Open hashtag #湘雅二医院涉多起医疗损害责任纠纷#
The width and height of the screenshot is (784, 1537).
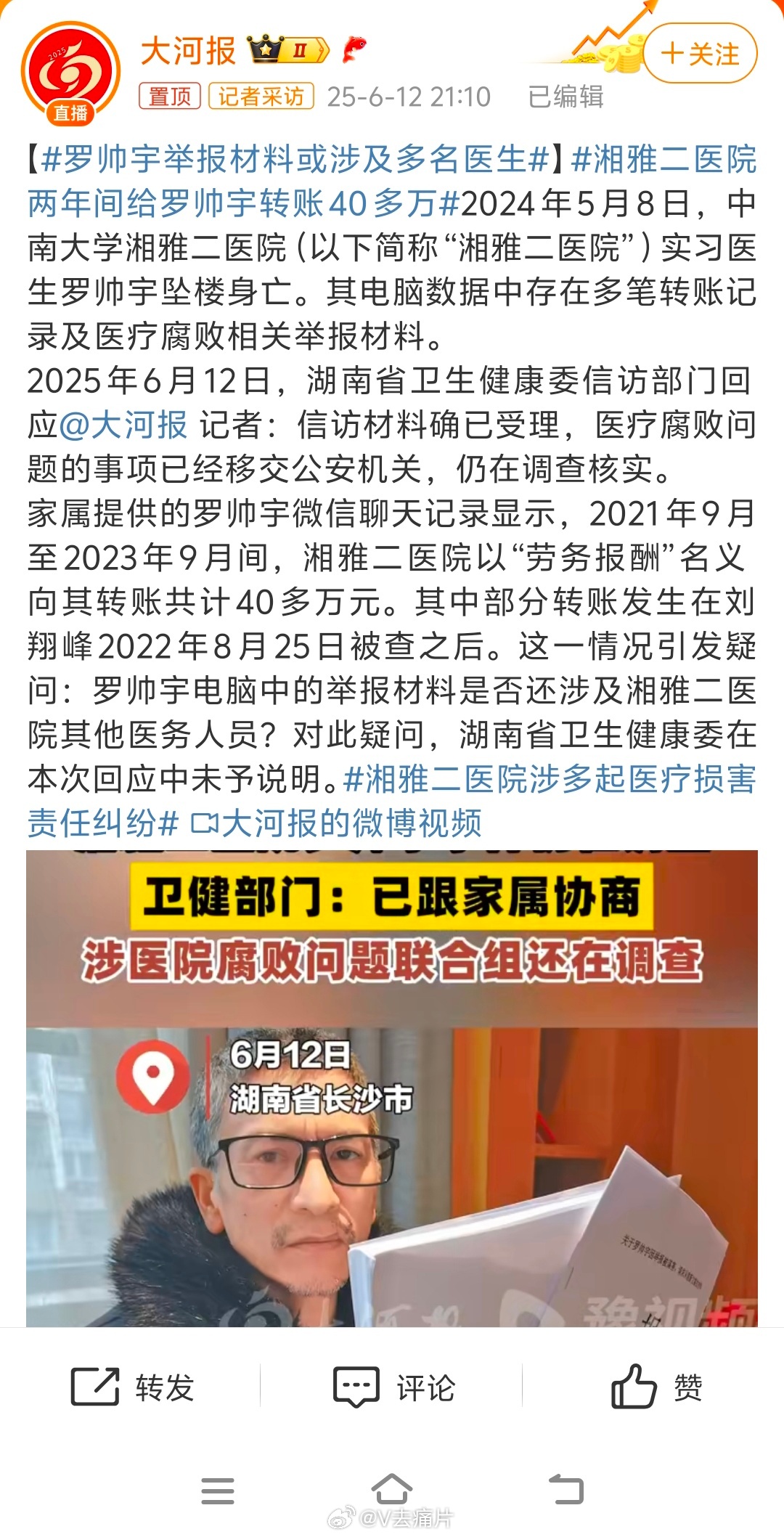(x=392, y=801)
